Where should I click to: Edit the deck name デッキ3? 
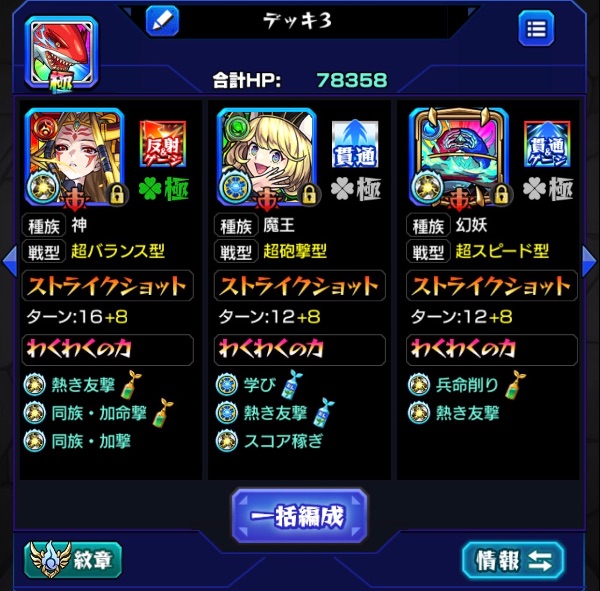pyautogui.click(x=162, y=19)
